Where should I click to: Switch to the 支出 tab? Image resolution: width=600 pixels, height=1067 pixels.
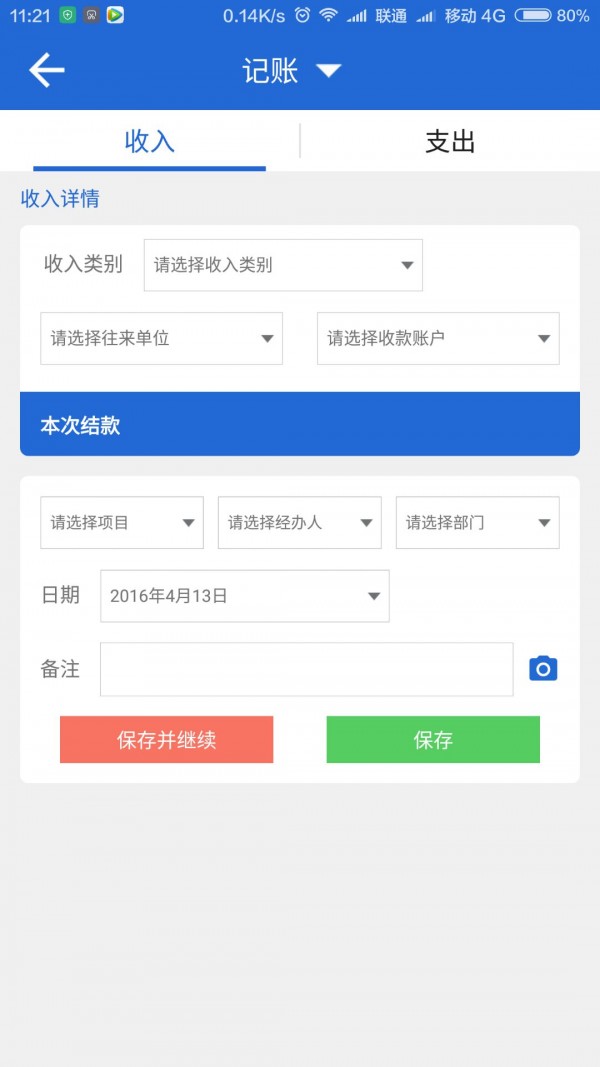[450, 142]
